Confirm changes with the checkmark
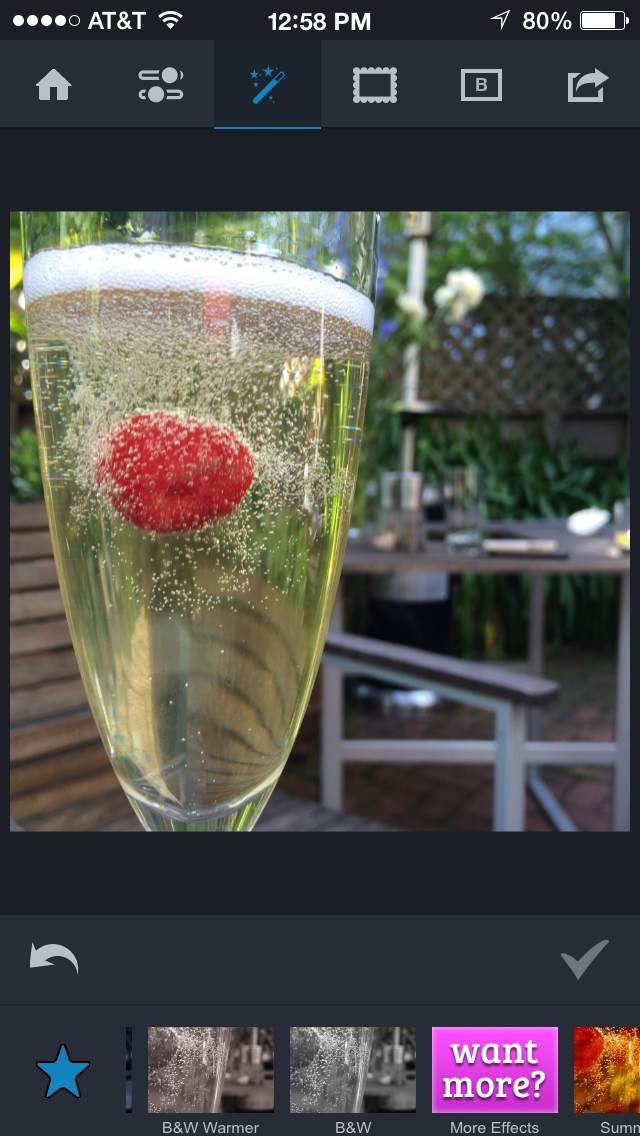640x1136 pixels. (x=585, y=960)
